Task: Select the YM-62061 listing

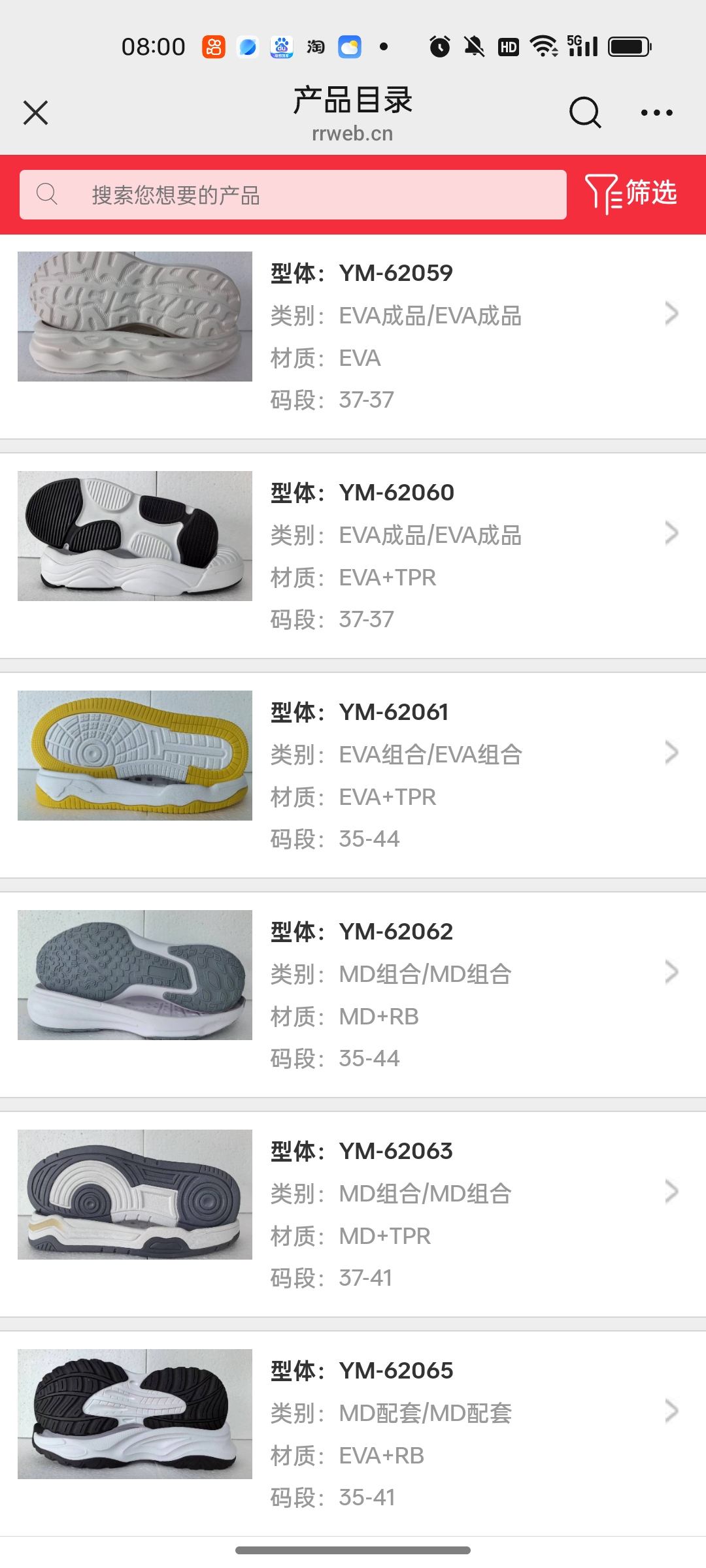Action: pyautogui.click(x=353, y=775)
